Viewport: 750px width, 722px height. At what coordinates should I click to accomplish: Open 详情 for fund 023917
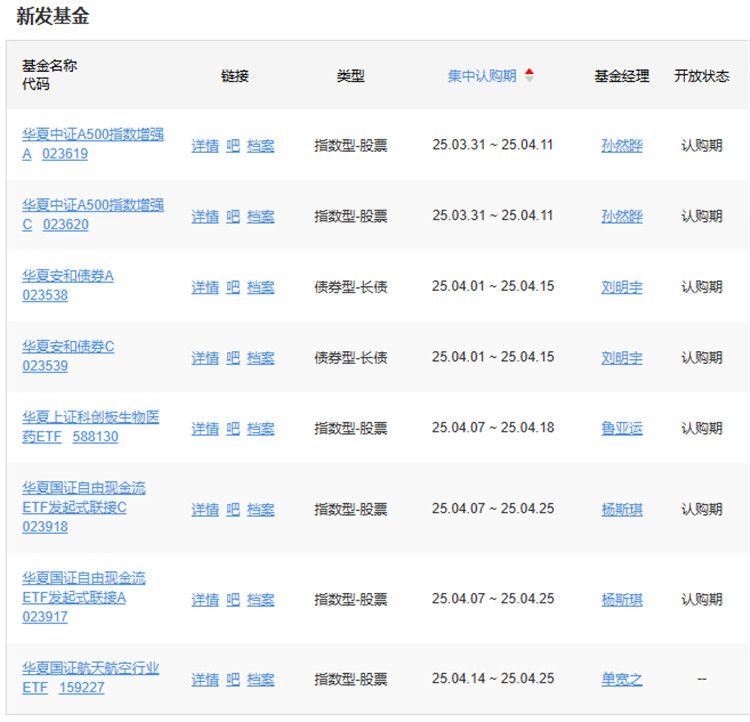[205, 599]
